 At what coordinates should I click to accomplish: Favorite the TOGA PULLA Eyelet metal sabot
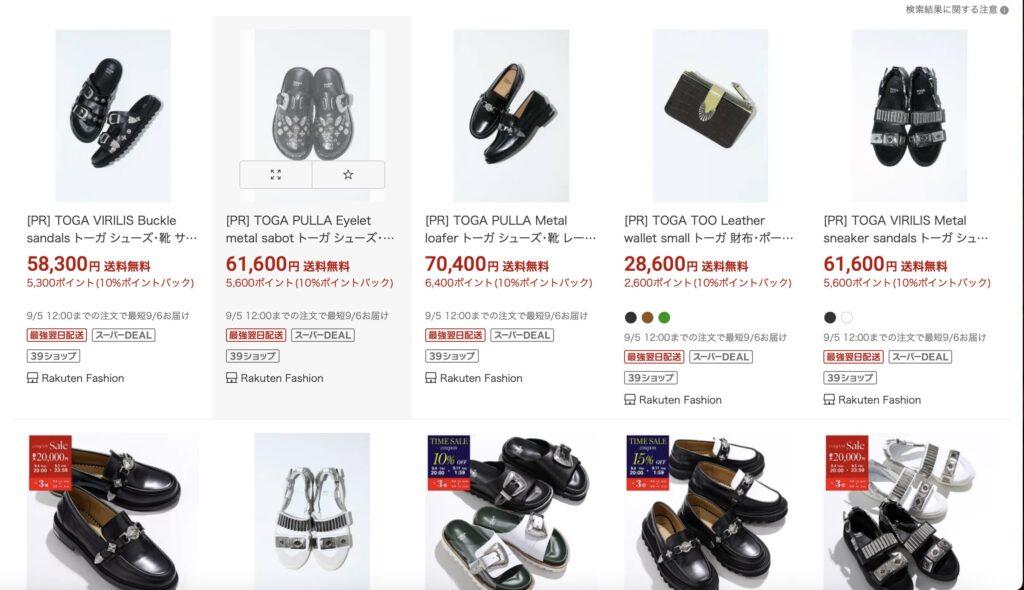tap(348, 175)
